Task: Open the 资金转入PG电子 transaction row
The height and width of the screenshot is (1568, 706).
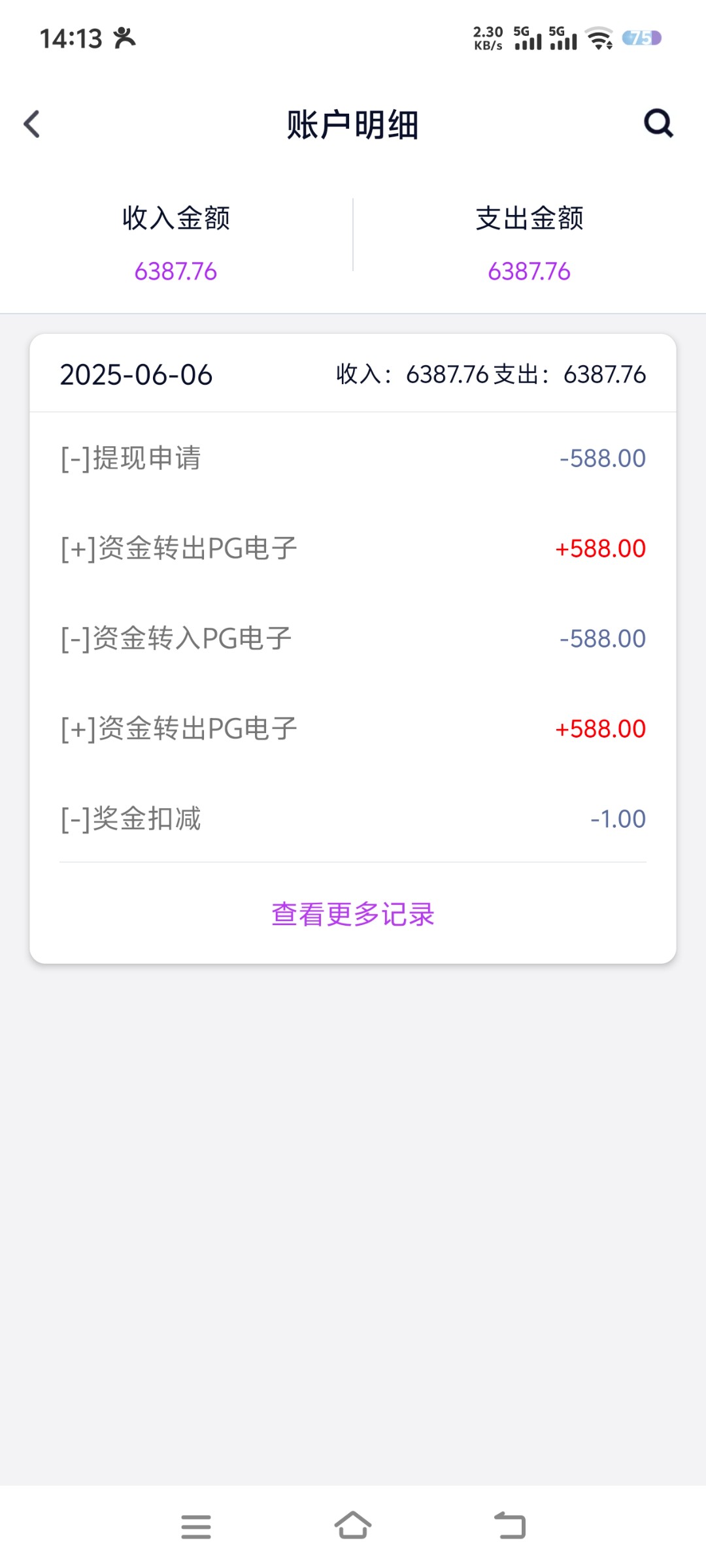Action: pos(353,638)
